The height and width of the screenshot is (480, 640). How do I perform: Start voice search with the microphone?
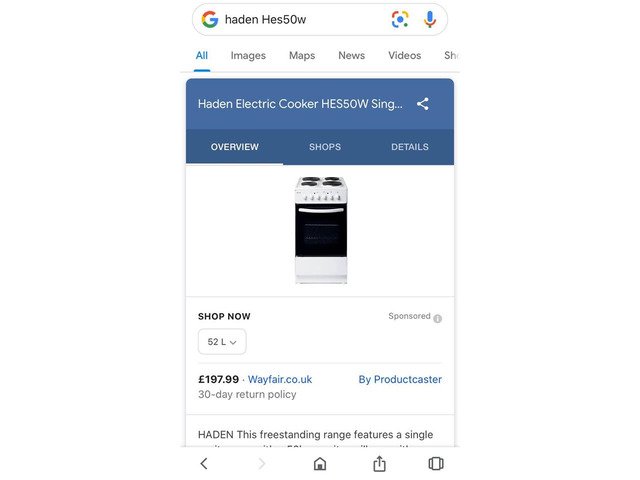(x=430, y=19)
